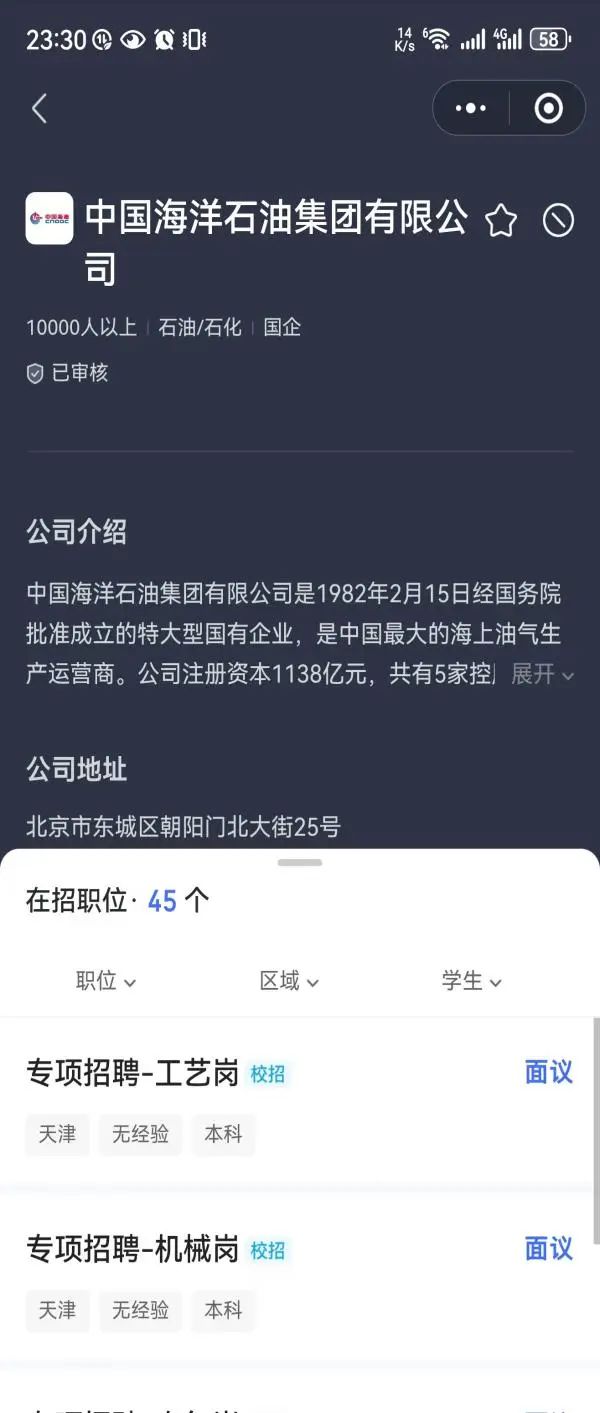Block this company using the circle-slash icon

click(558, 220)
